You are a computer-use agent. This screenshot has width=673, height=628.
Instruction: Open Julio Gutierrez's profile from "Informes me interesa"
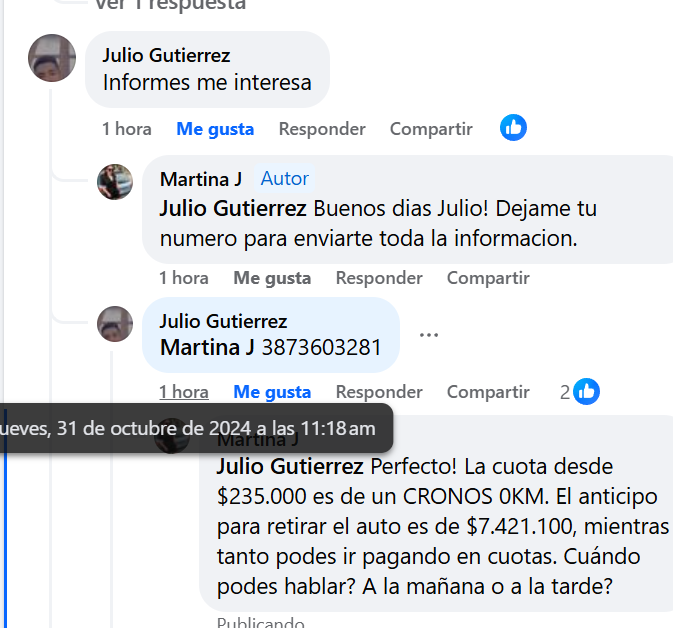pyautogui.click(x=166, y=56)
